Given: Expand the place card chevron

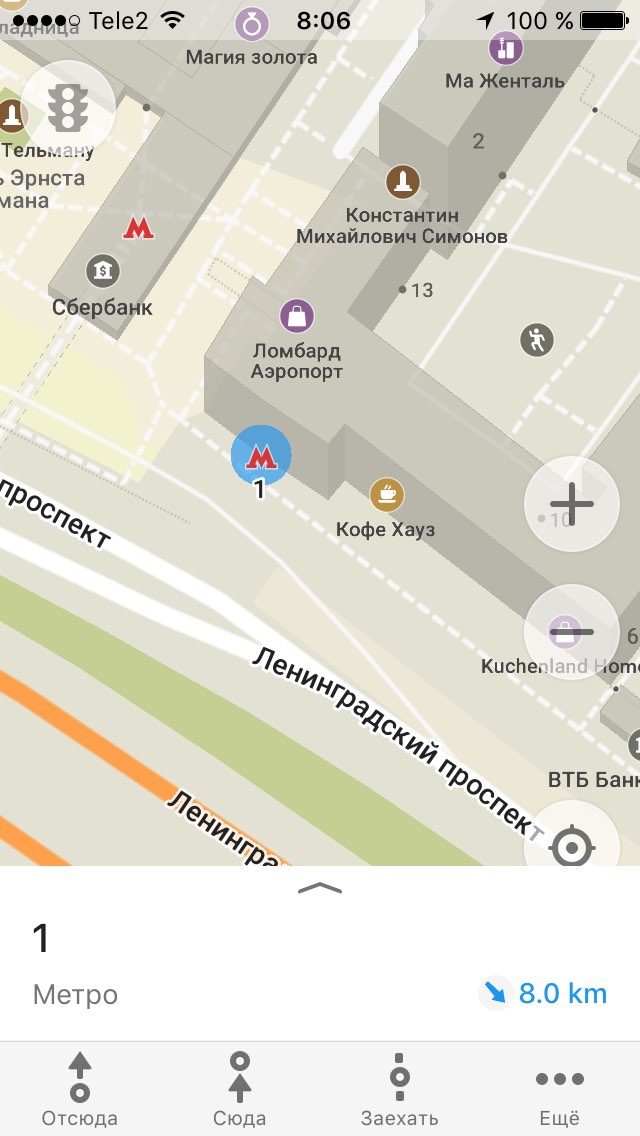Looking at the screenshot, I should point(320,888).
